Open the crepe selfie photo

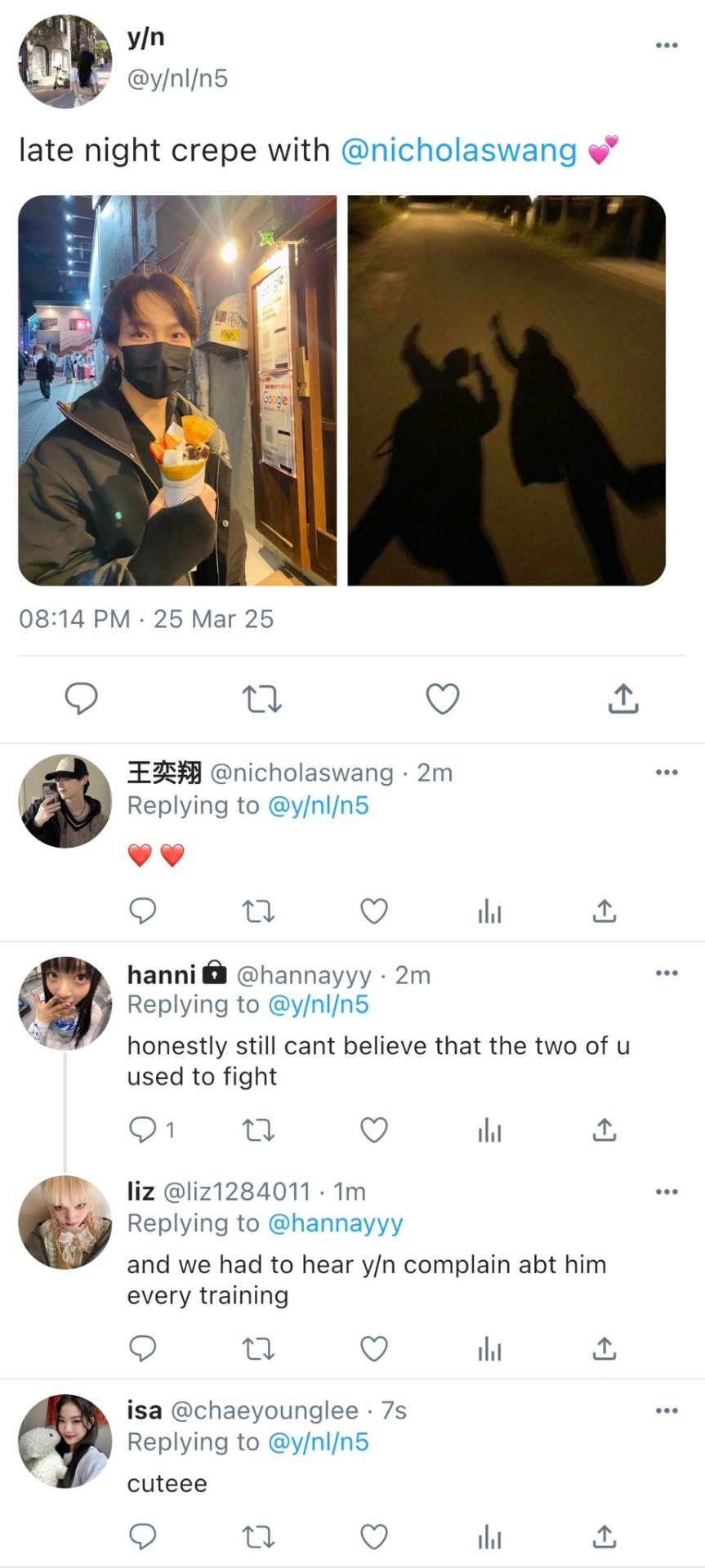(177, 390)
